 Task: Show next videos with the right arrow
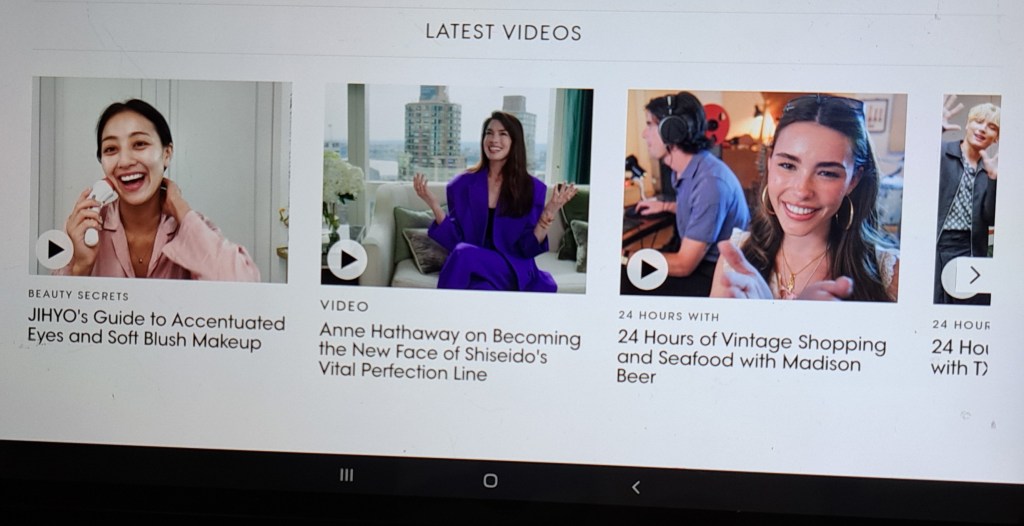[x=973, y=275]
